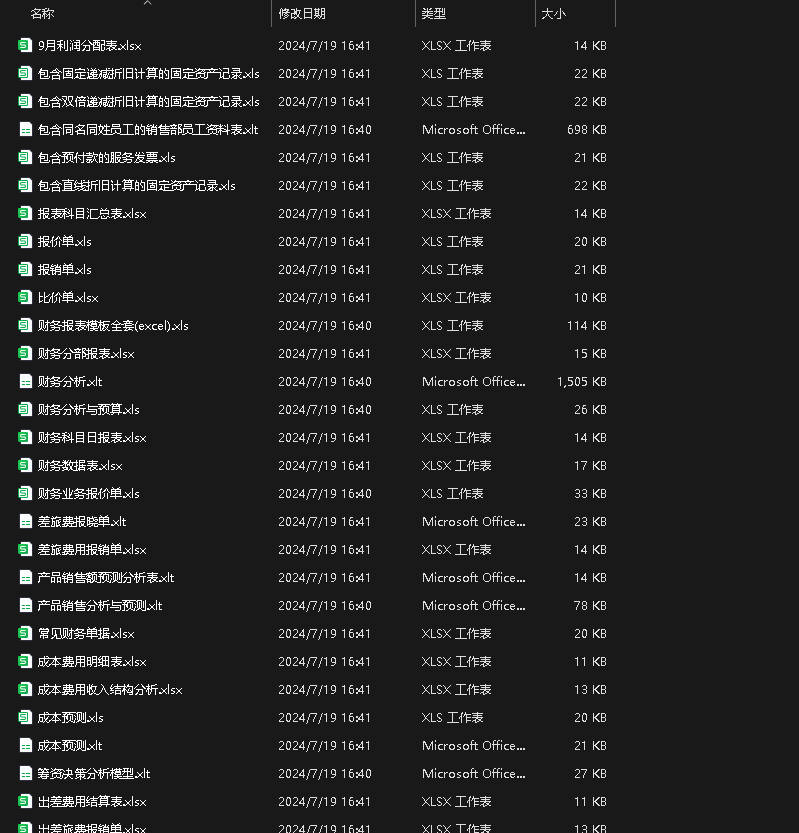Select 出差费用结算表.xlsx
Image resolution: width=799 pixels, height=833 pixels.
91,802
